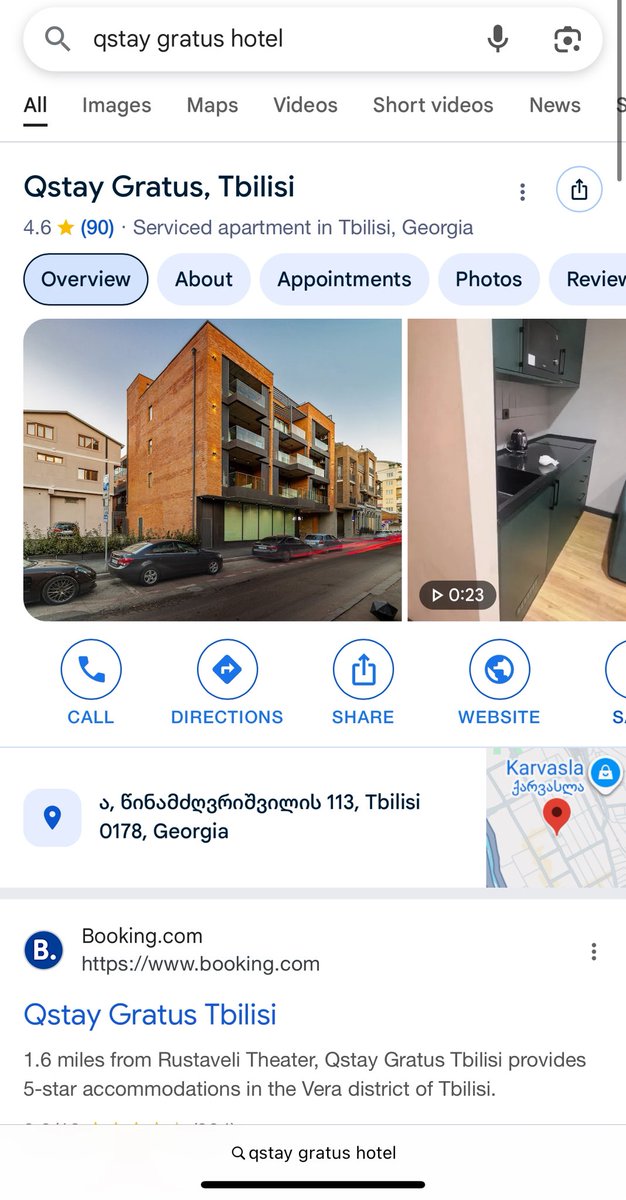View the brick building exterior photo
Image resolution: width=626 pixels, height=1200 pixels.
[x=212, y=470]
